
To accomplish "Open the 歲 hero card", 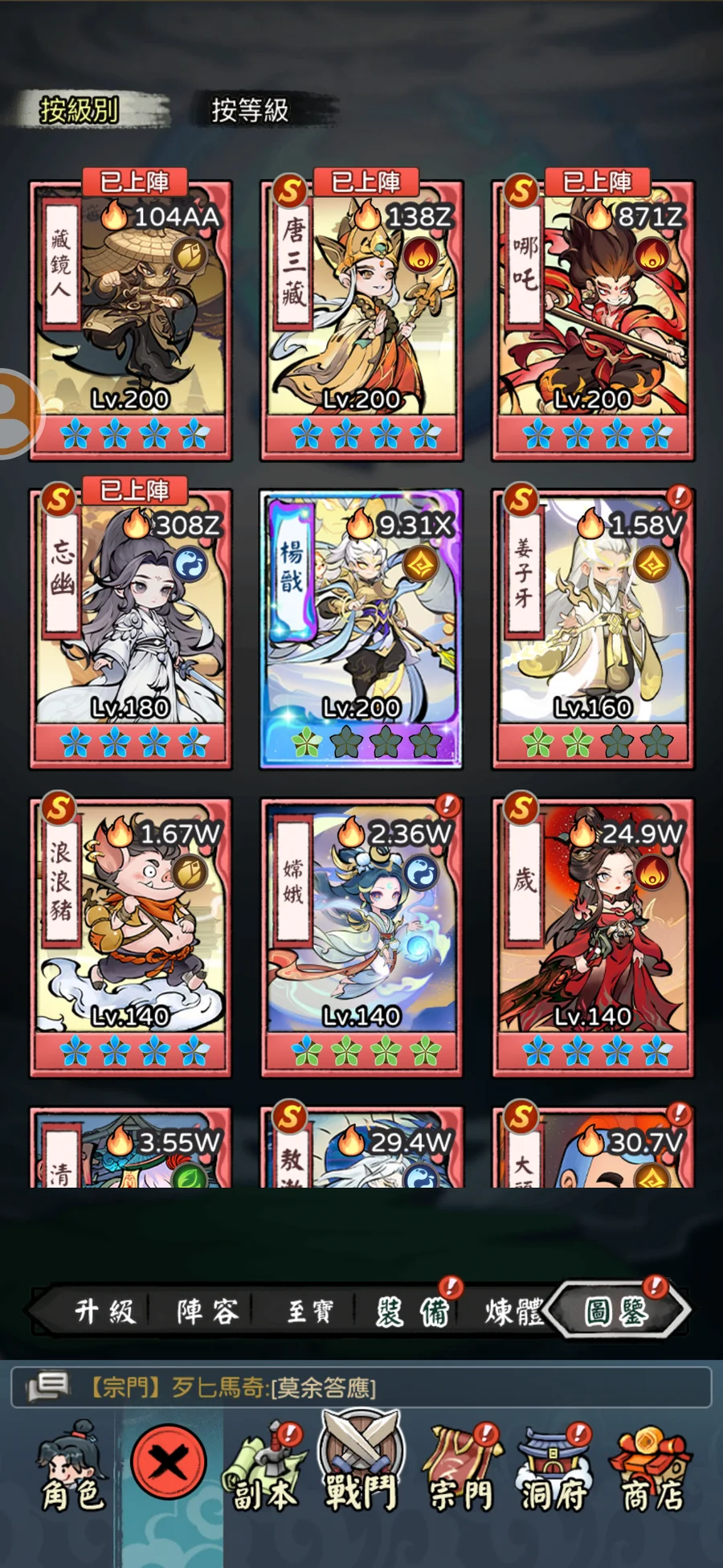I will 593,938.
